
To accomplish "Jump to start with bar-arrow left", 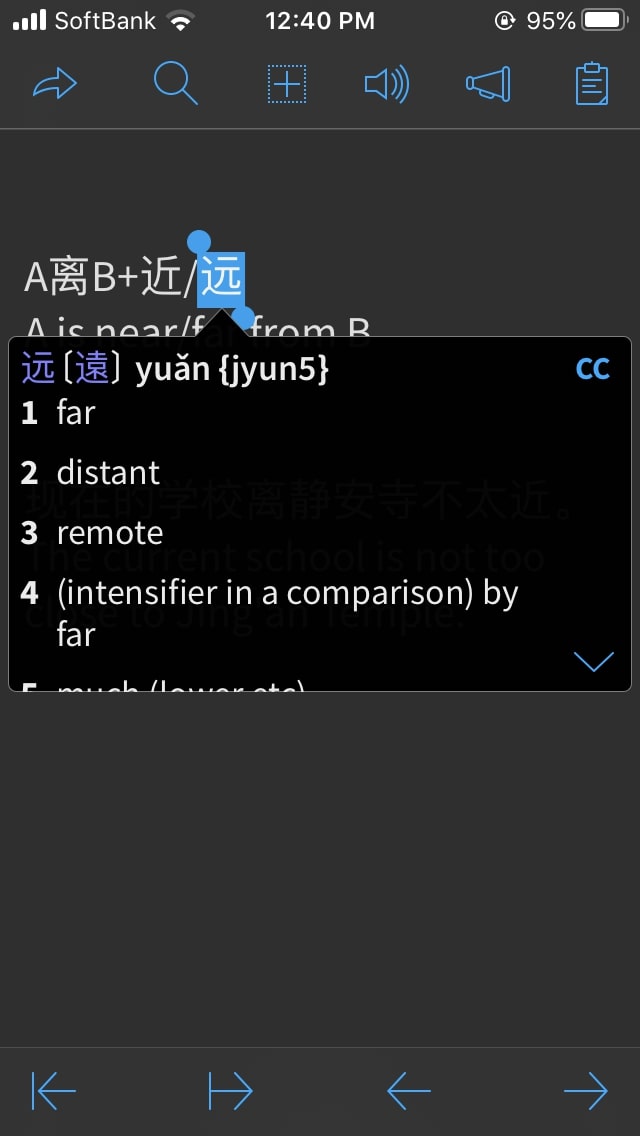I will [54, 1090].
